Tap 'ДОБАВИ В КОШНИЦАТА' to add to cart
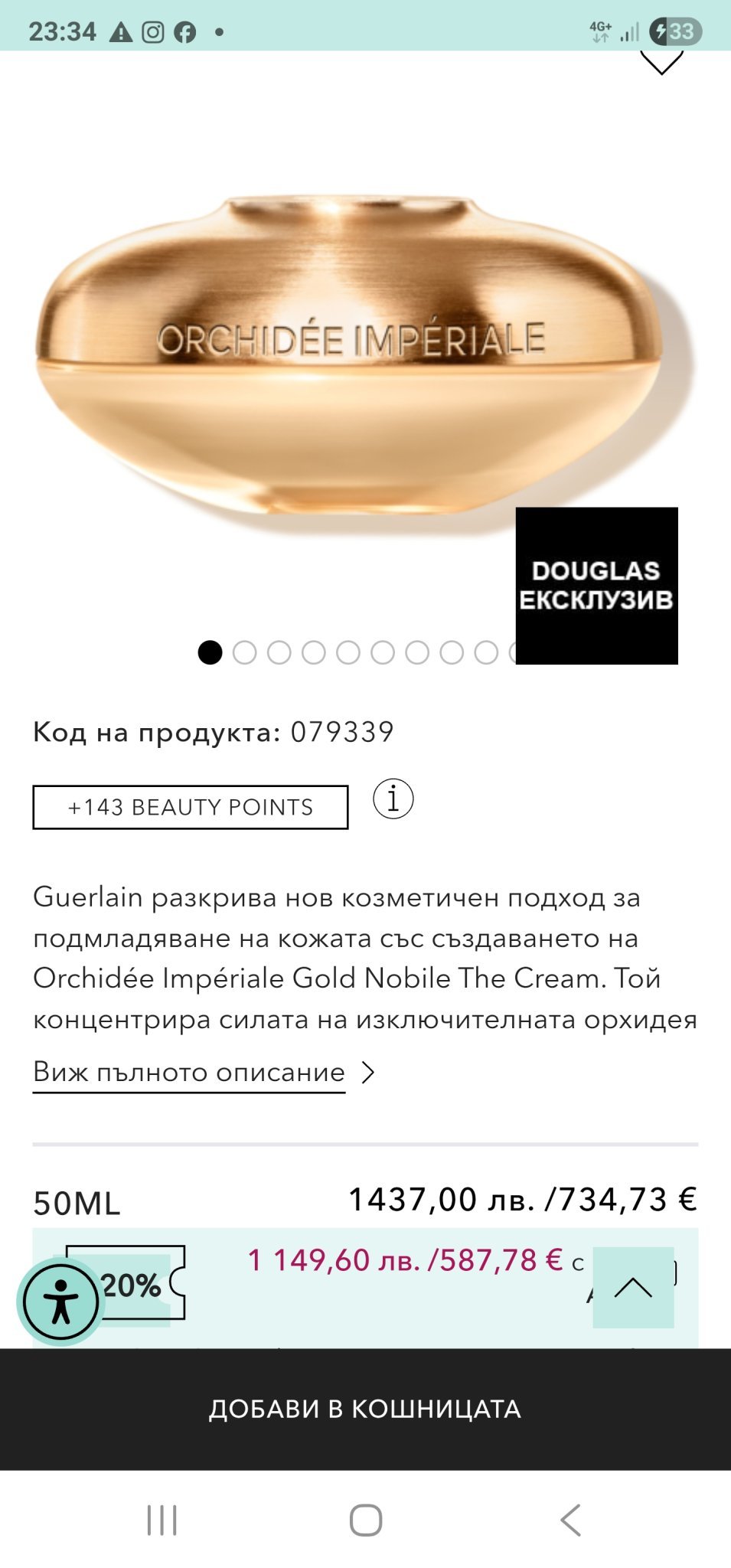 [365, 1409]
